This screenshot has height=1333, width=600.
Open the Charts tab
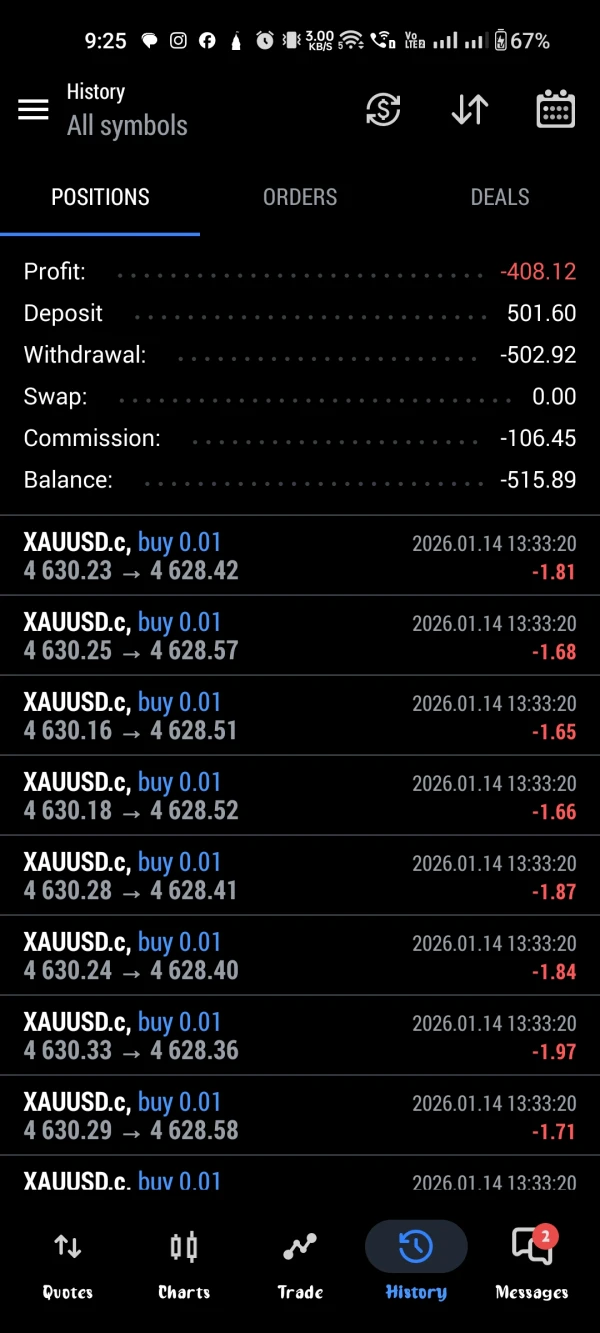point(184,1262)
